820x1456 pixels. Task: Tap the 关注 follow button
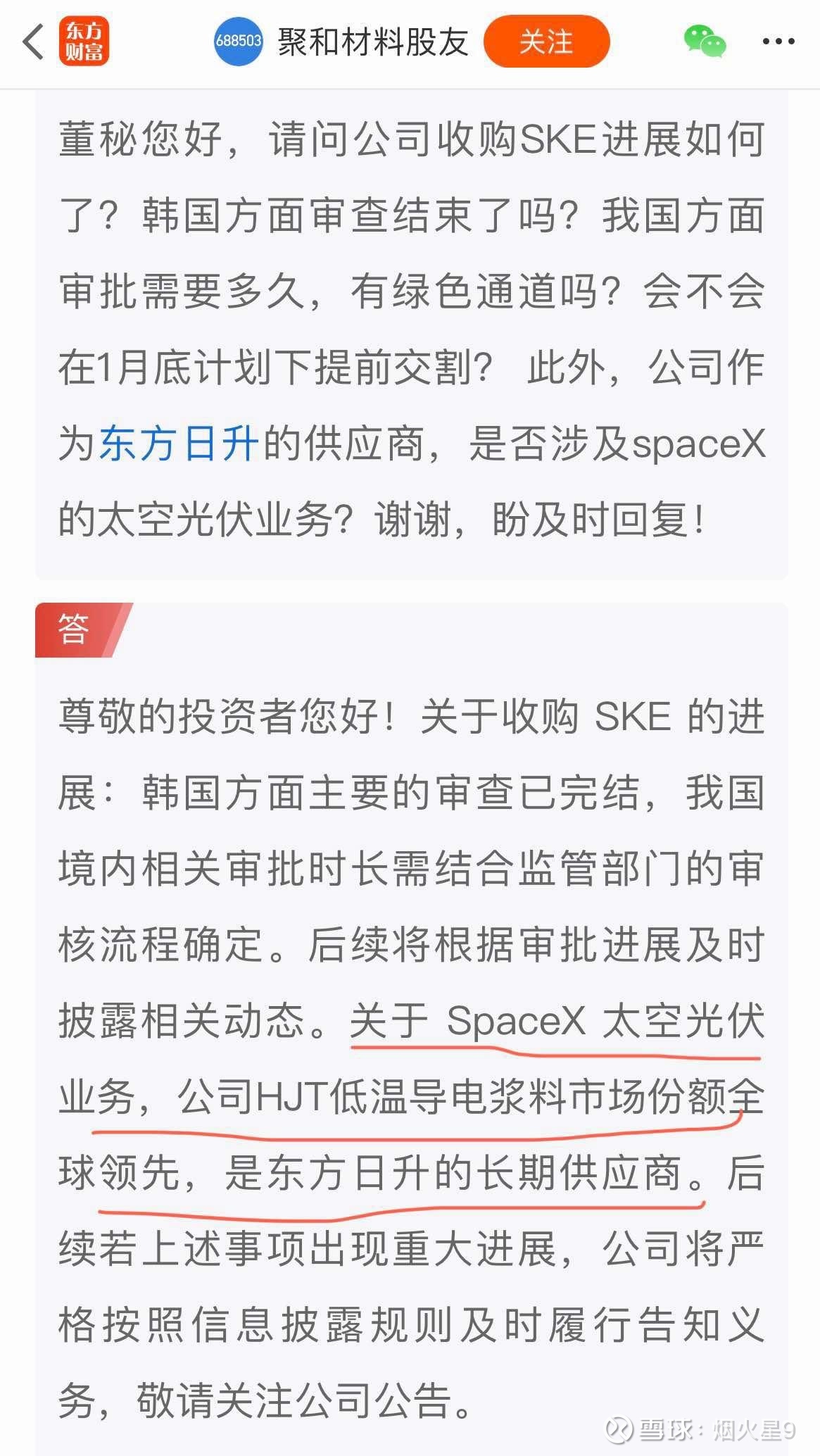click(x=546, y=42)
